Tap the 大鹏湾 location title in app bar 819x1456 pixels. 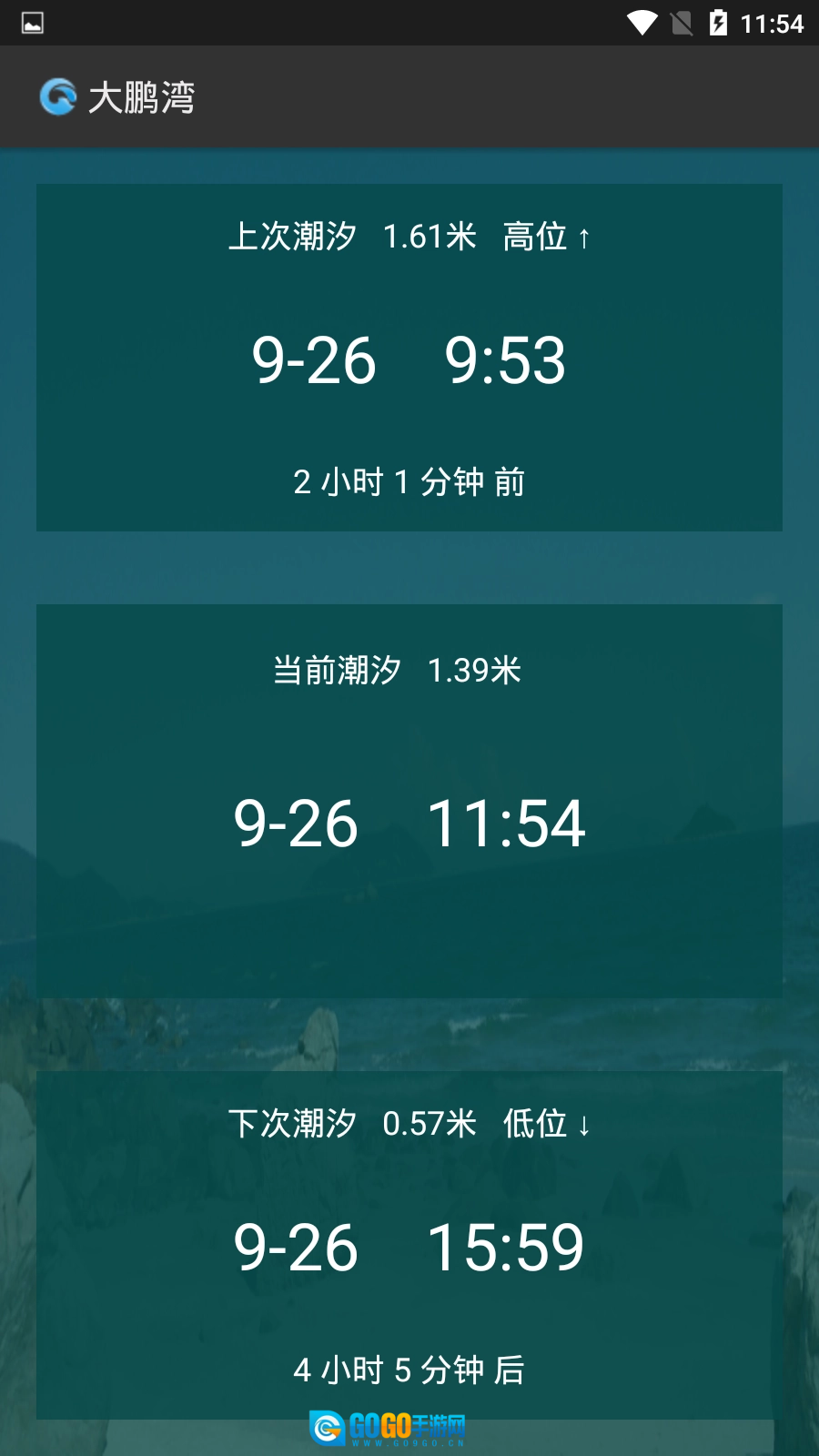pos(141,97)
